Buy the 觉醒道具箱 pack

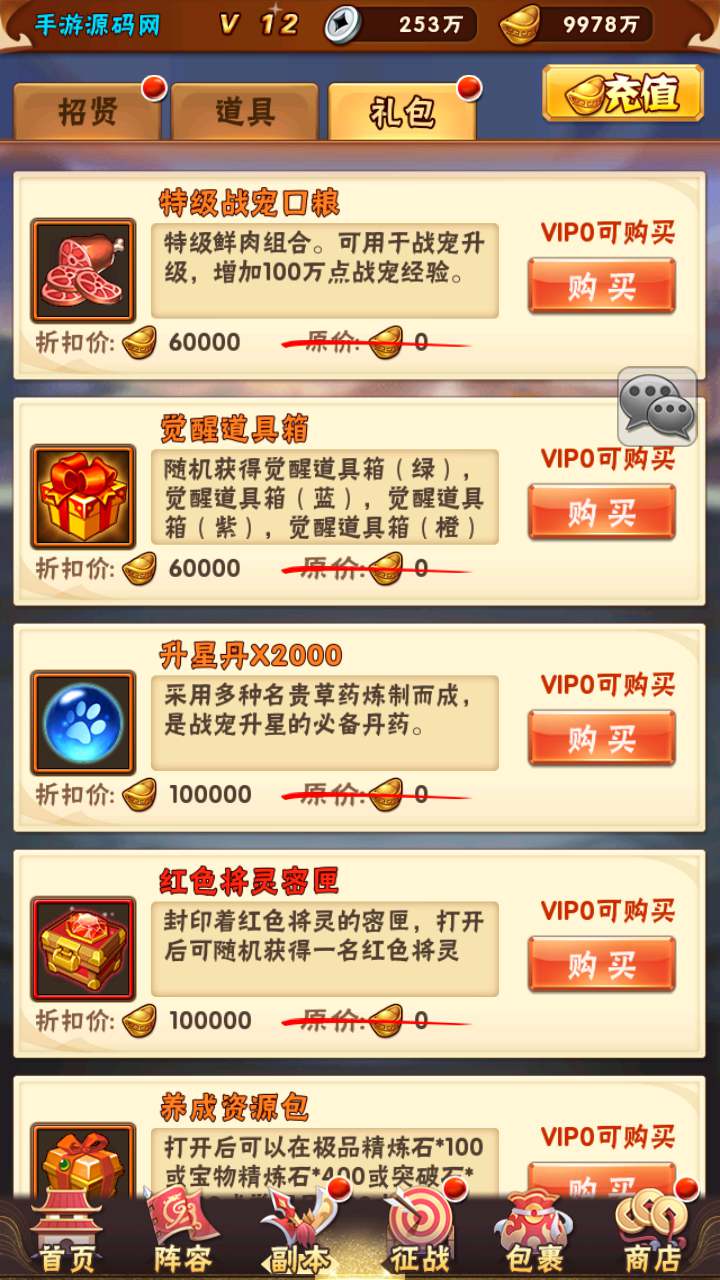(602, 512)
